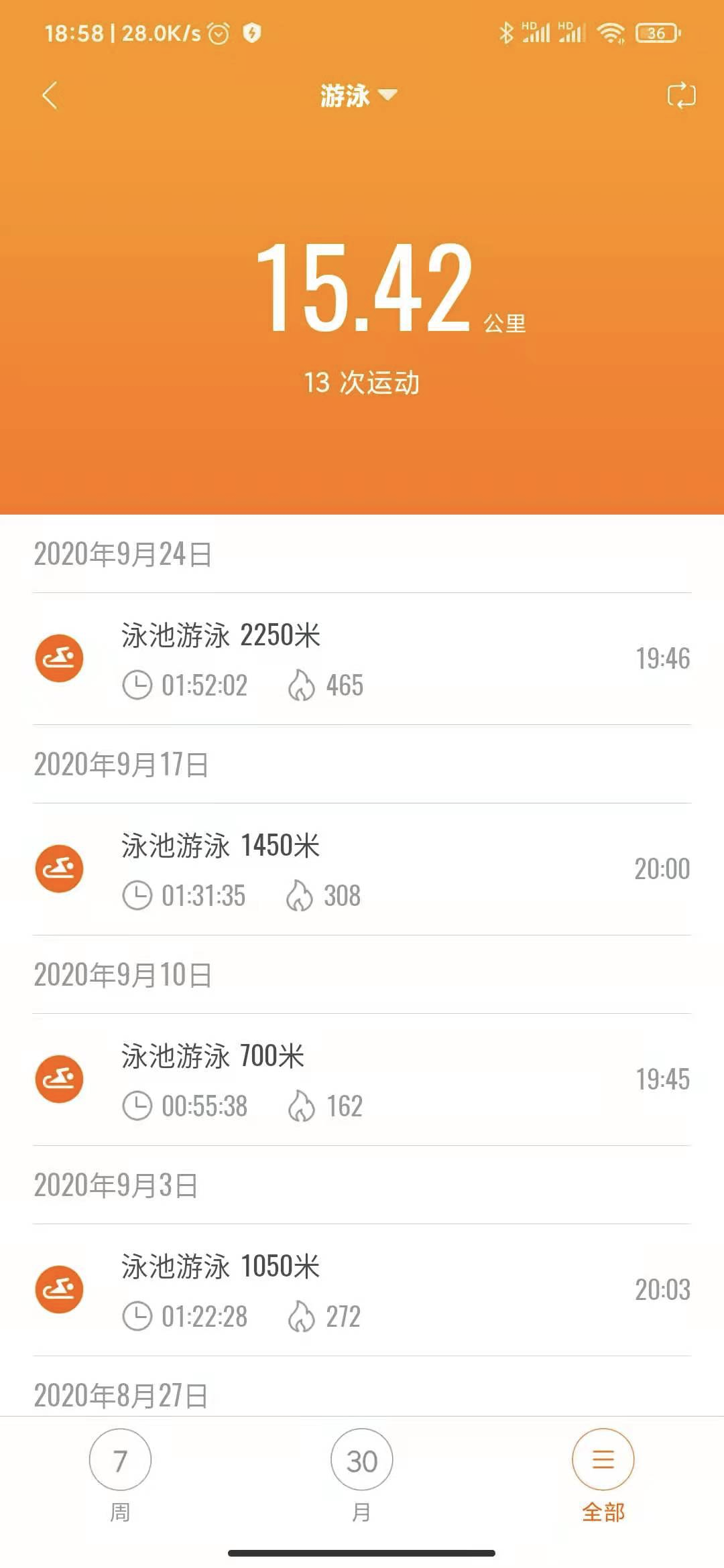Open the 2250米 swim on September 24
The width and height of the screenshot is (724, 1568).
[x=362, y=659]
